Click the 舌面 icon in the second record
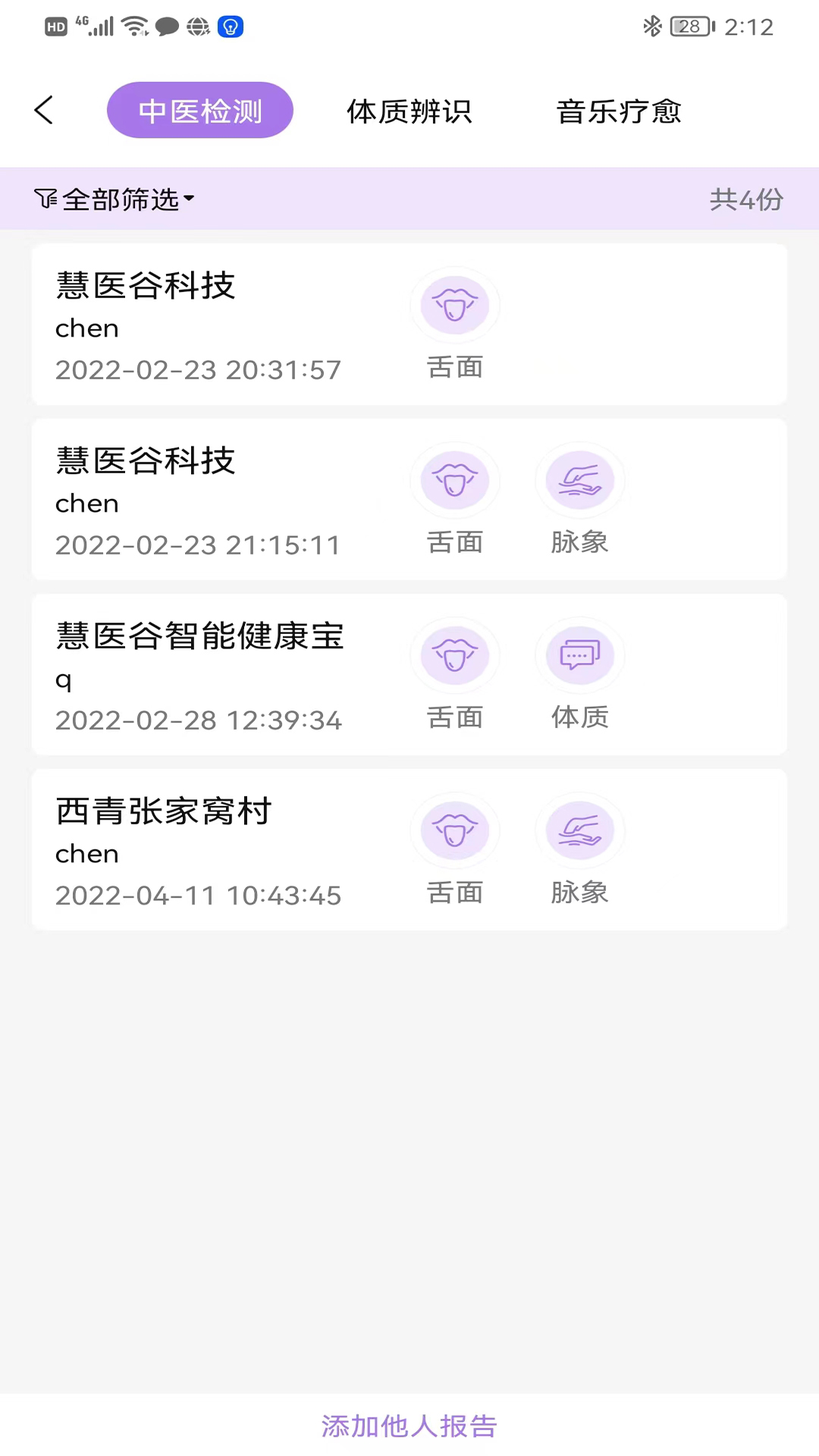This screenshot has width=819, height=1456. 455,480
